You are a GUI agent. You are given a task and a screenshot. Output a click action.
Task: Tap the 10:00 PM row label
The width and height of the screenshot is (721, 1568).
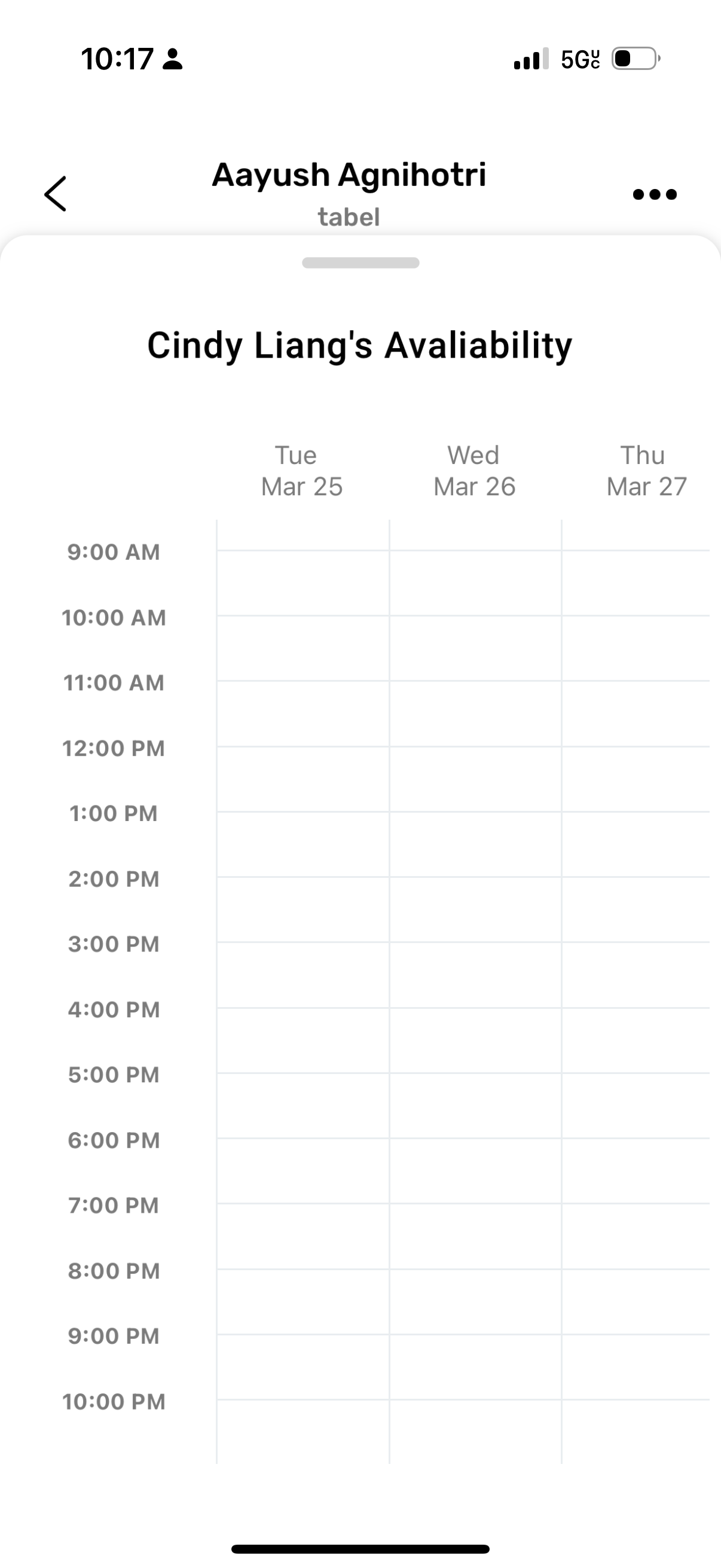[x=114, y=1400]
